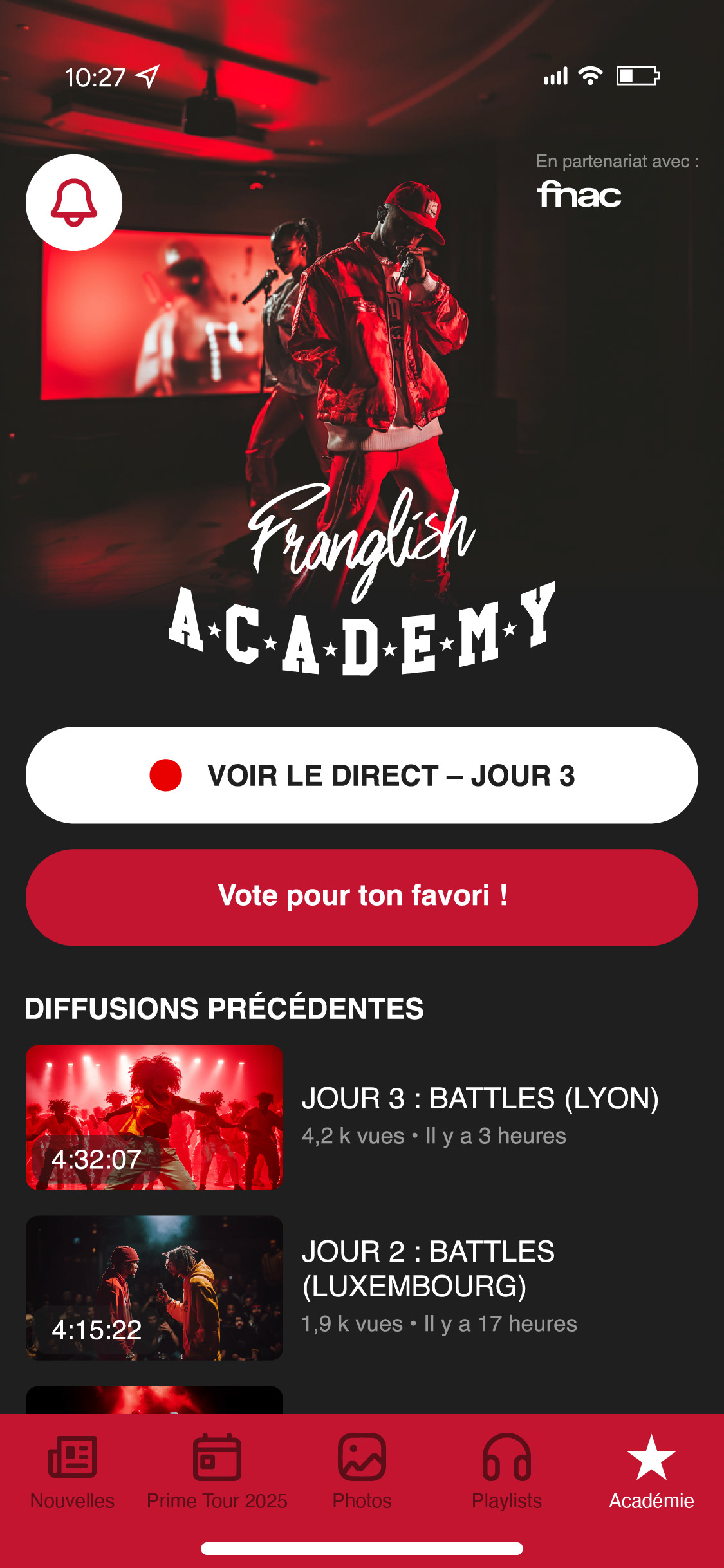Tap the Académie tab
Image resolution: width=724 pixels, height=1568 pixels.
pyautogui.click(x=651, y=1471)
